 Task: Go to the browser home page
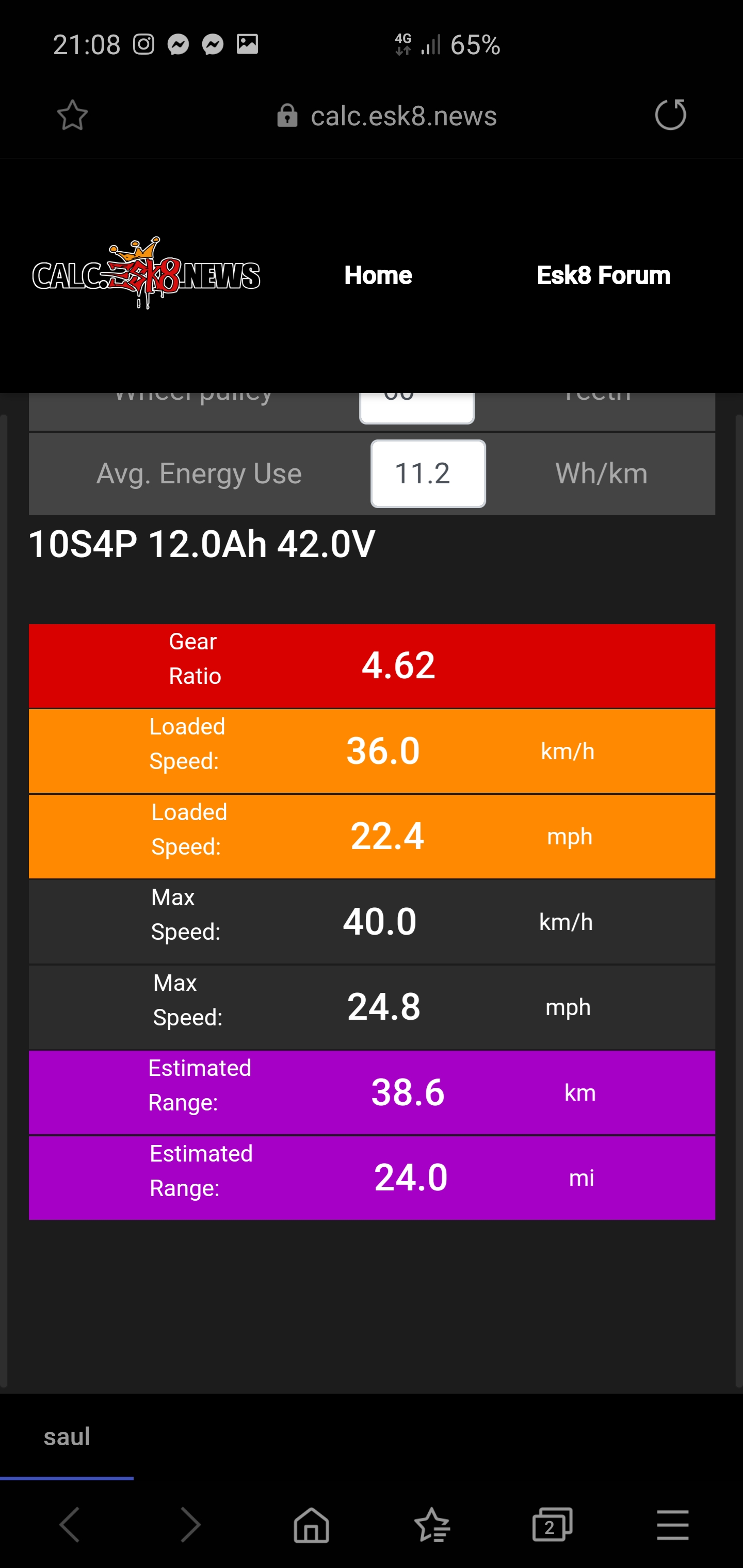(x=311, y=1525)
